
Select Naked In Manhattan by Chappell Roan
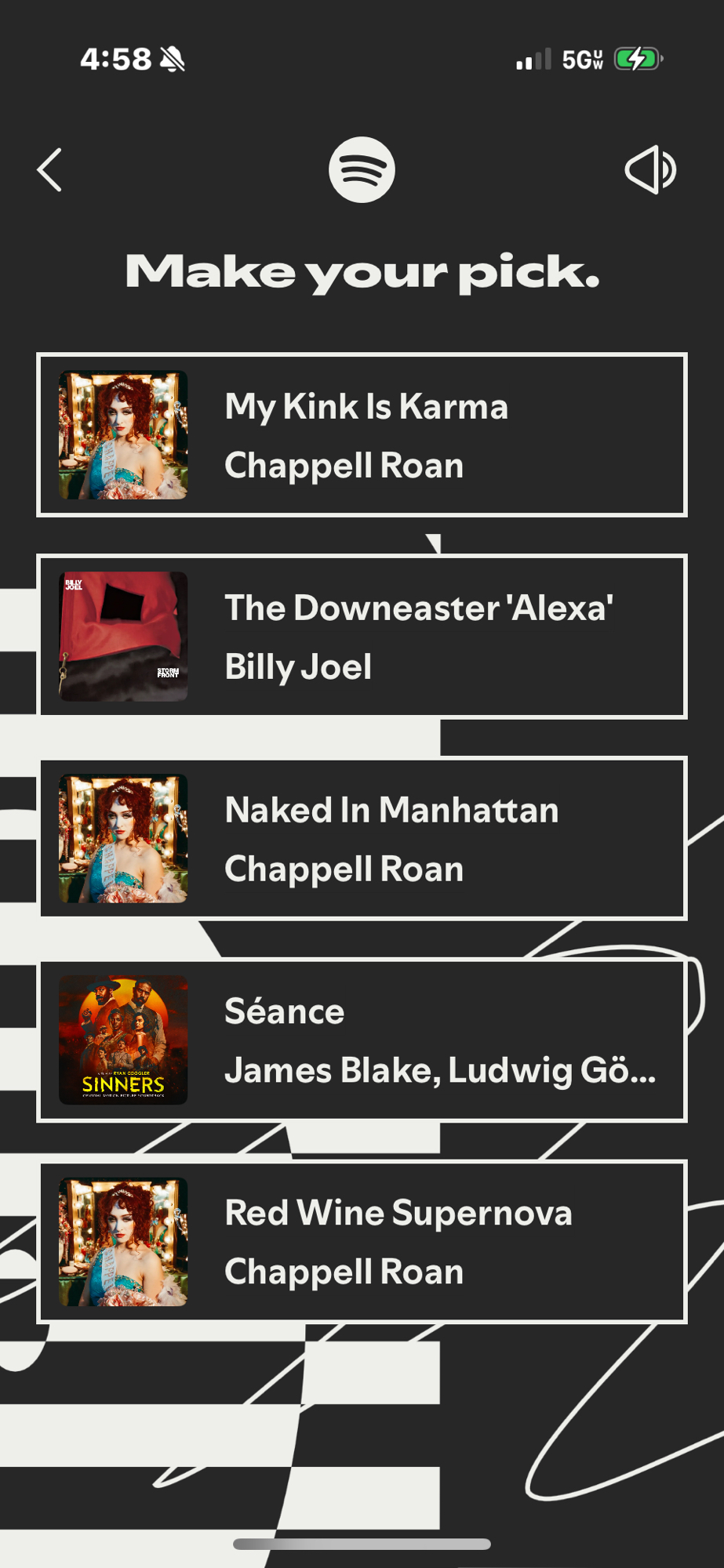(x=362, y=838)
